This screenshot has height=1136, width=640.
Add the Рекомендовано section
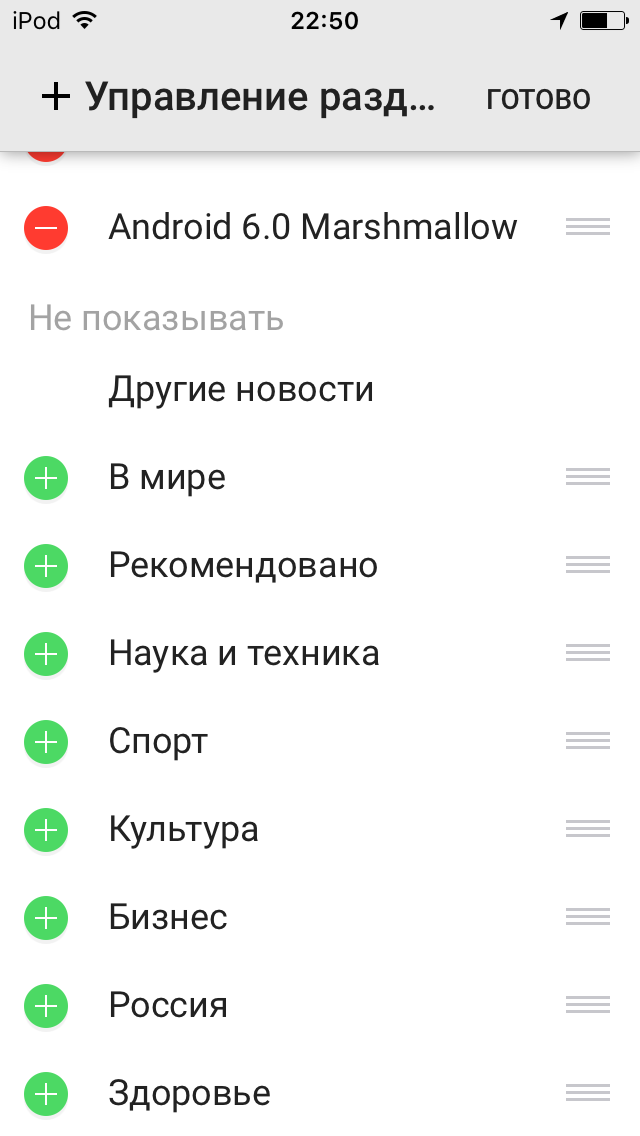click(46, 565)
